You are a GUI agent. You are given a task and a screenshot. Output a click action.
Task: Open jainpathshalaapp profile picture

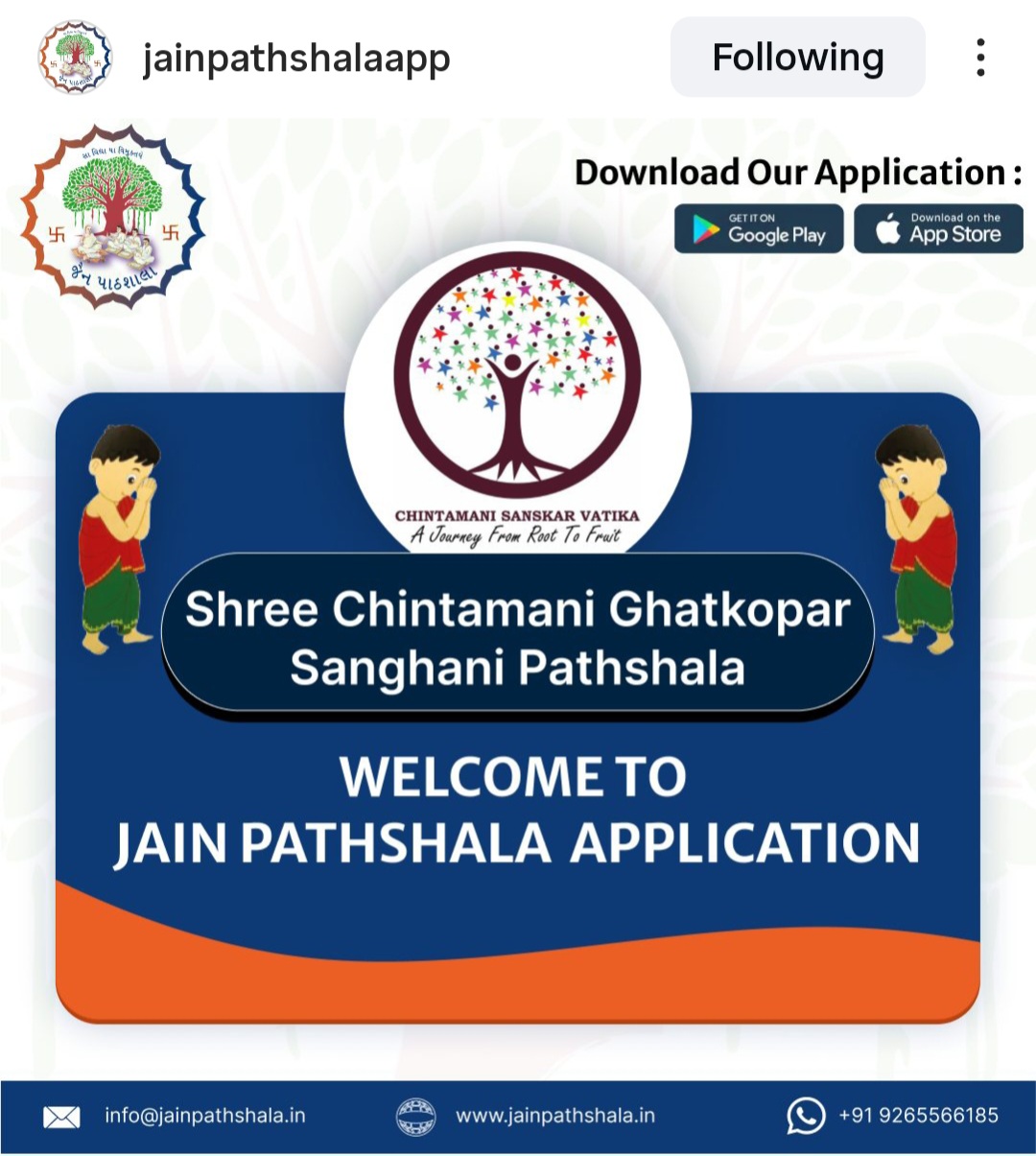point(74,58)
